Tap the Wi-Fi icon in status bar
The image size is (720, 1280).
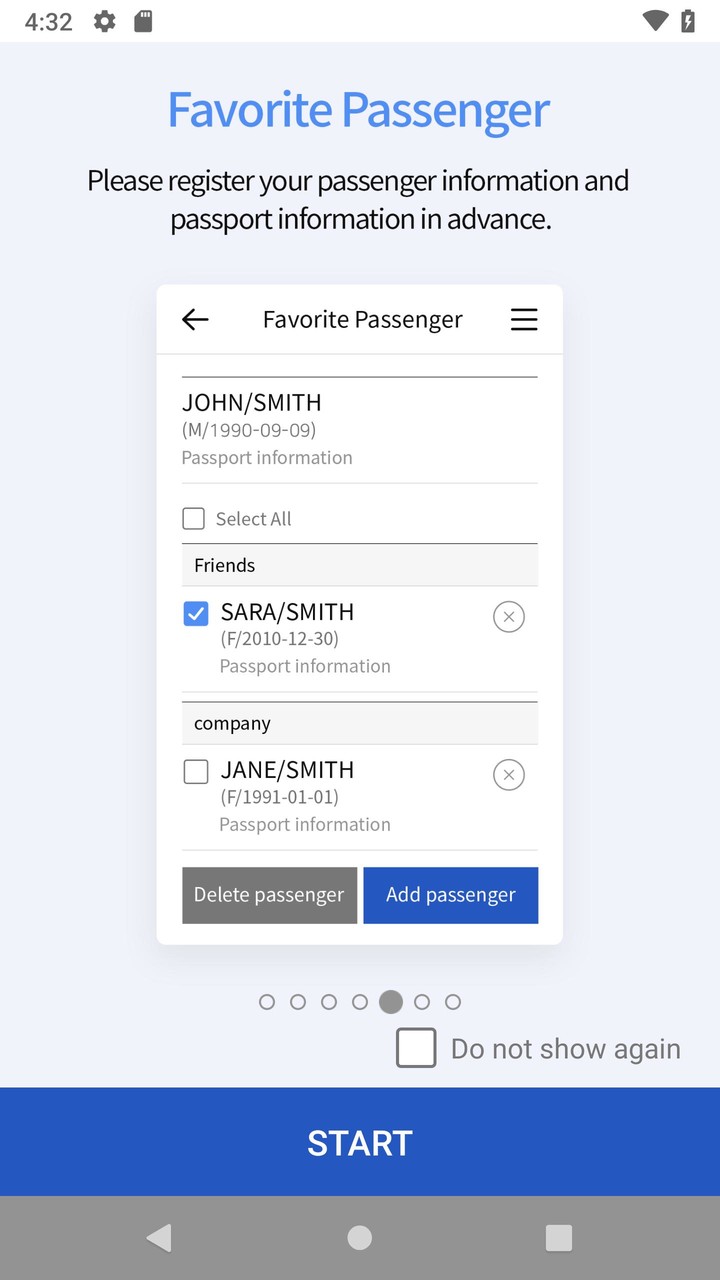pos(655,21)
